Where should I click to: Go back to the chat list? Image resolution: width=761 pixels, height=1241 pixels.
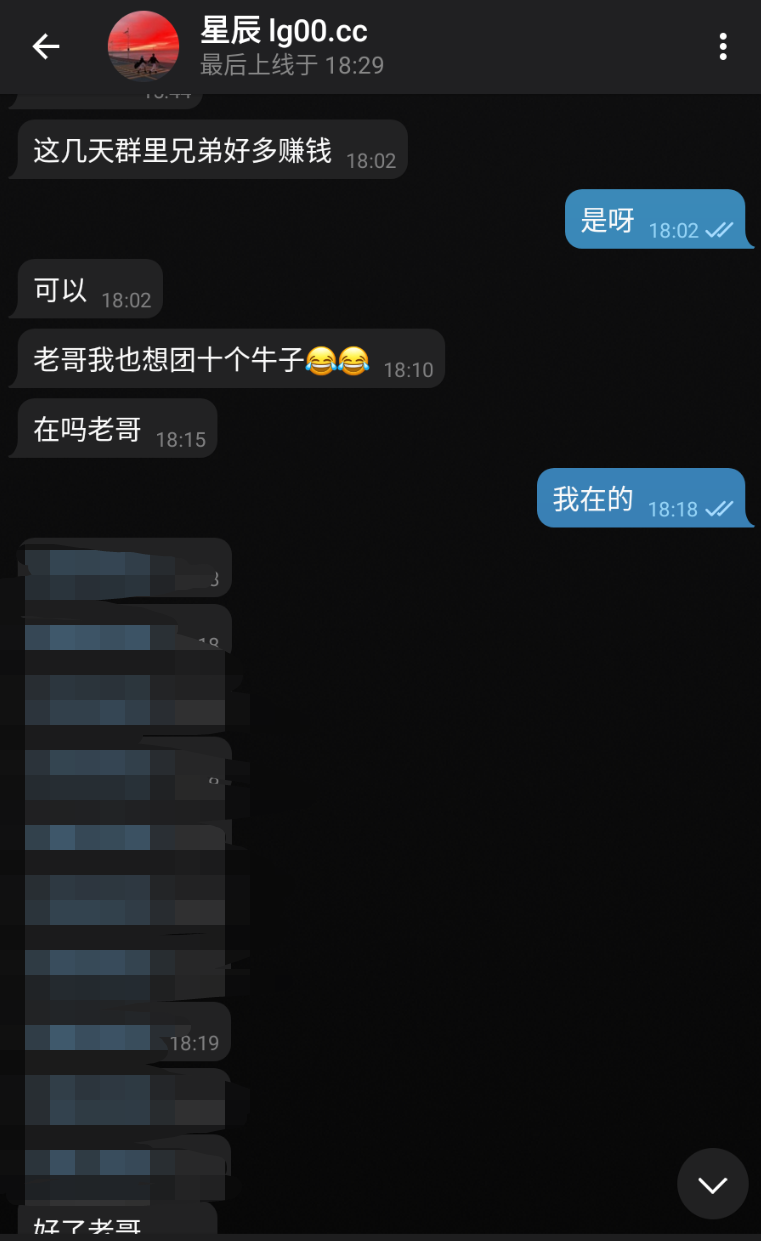[x=46, y=46]
